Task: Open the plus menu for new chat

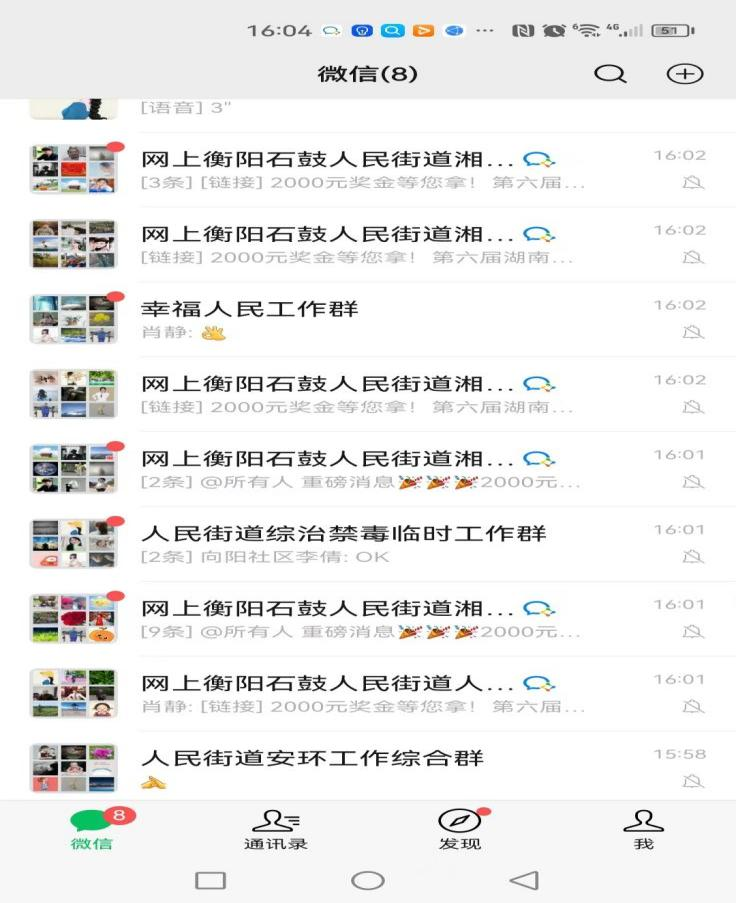Action: [685, 74]
